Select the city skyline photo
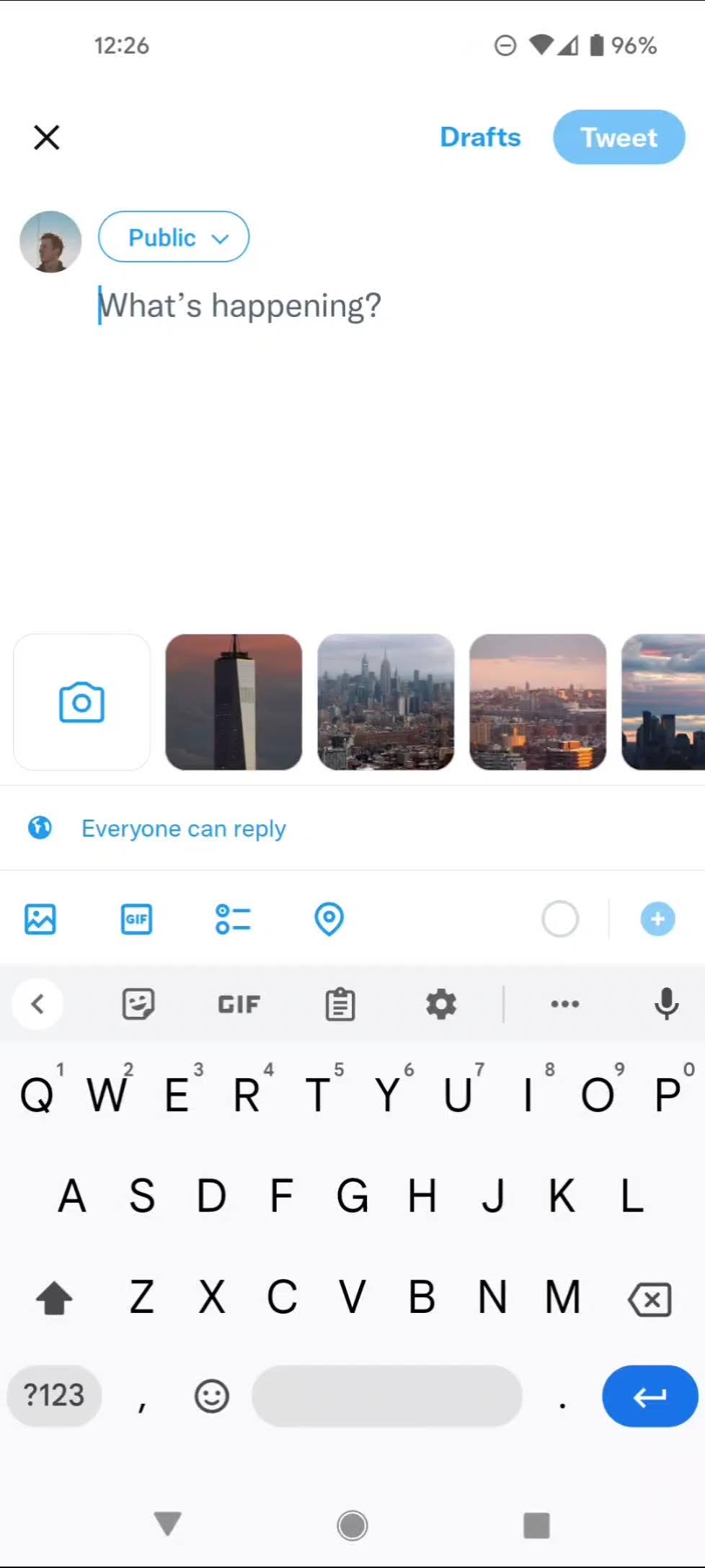 (386, 702)
